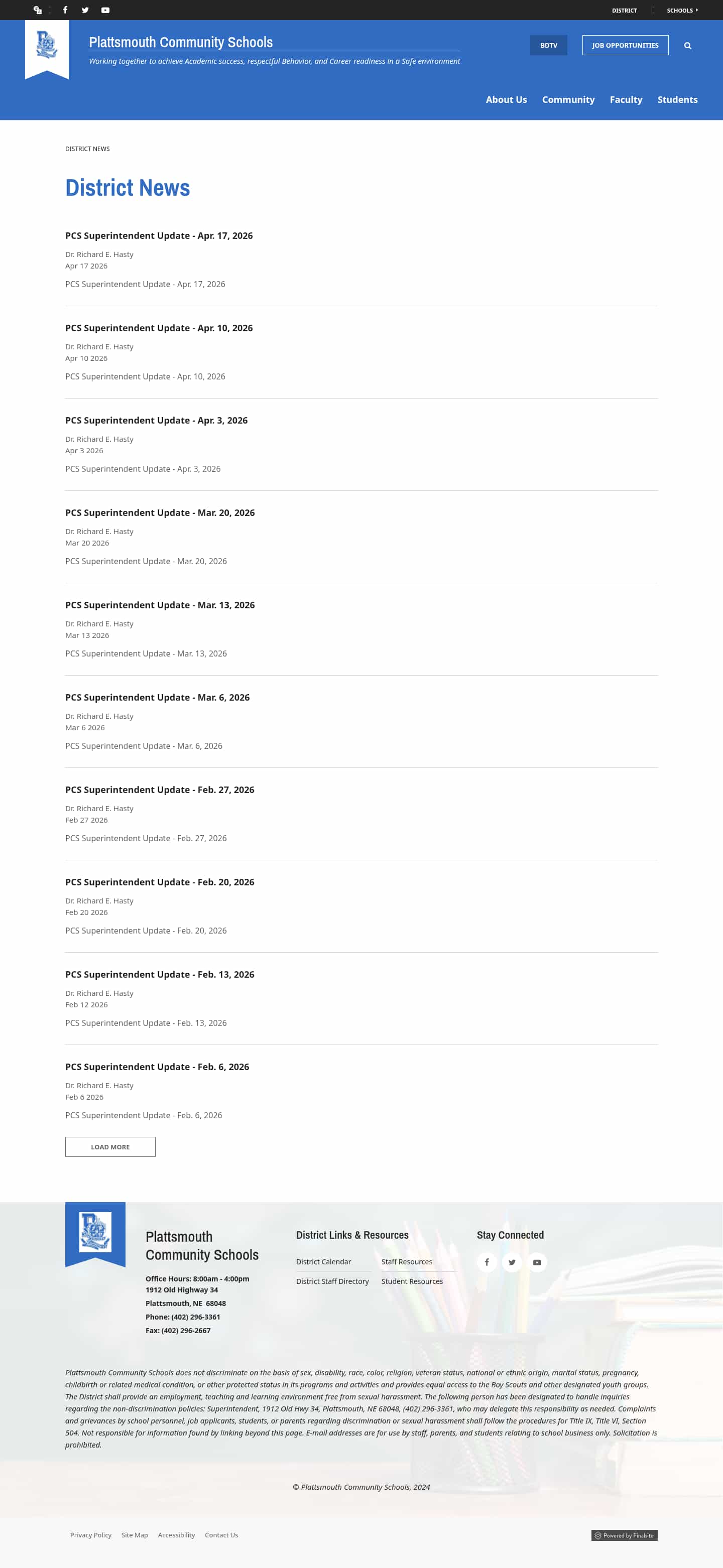This screenshot has height=1568, width=723.
Task: Open the Contact Us footer link
Action: point(221,1535)
